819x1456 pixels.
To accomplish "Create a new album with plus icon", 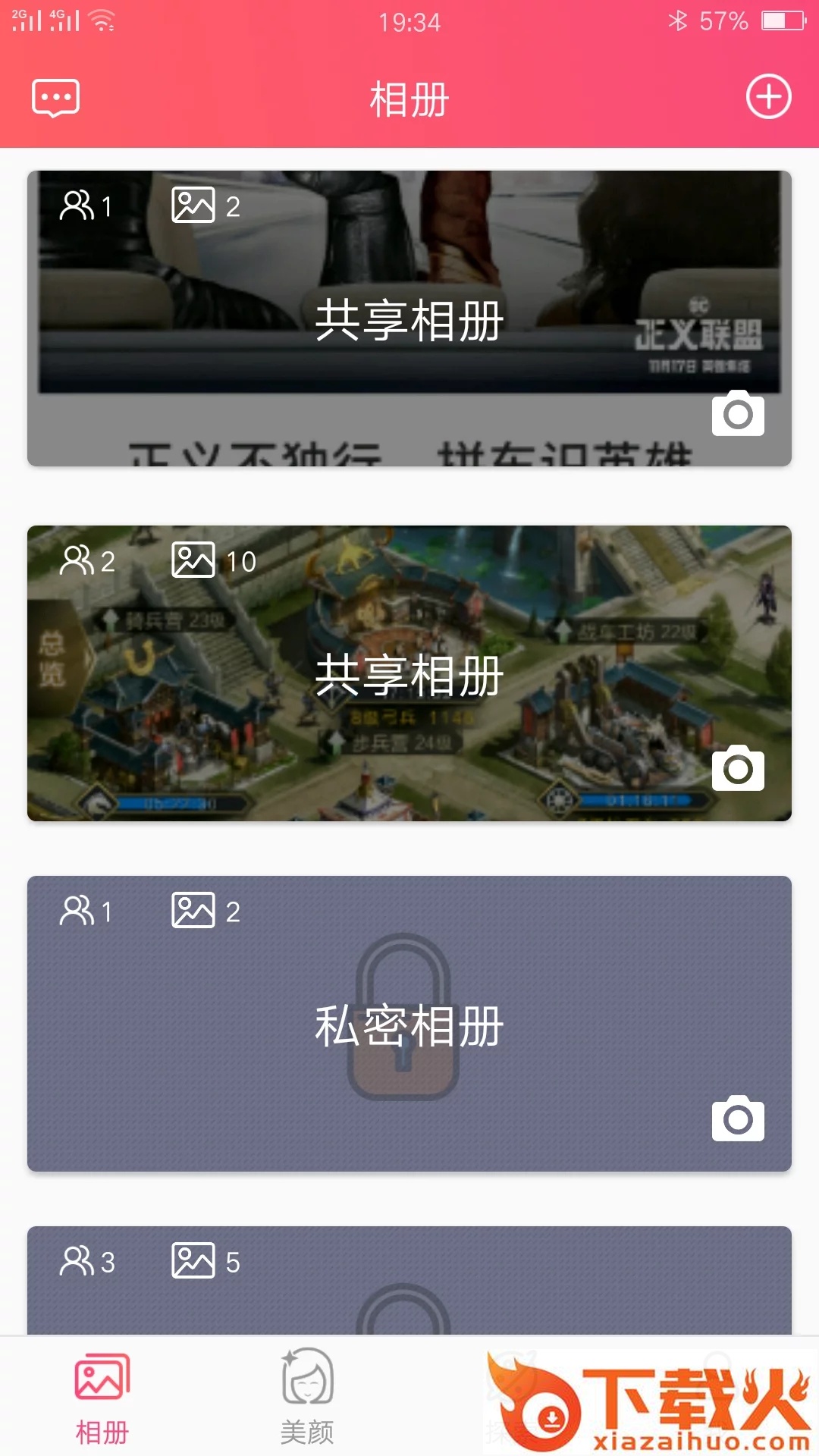I will tap(768, 96).
